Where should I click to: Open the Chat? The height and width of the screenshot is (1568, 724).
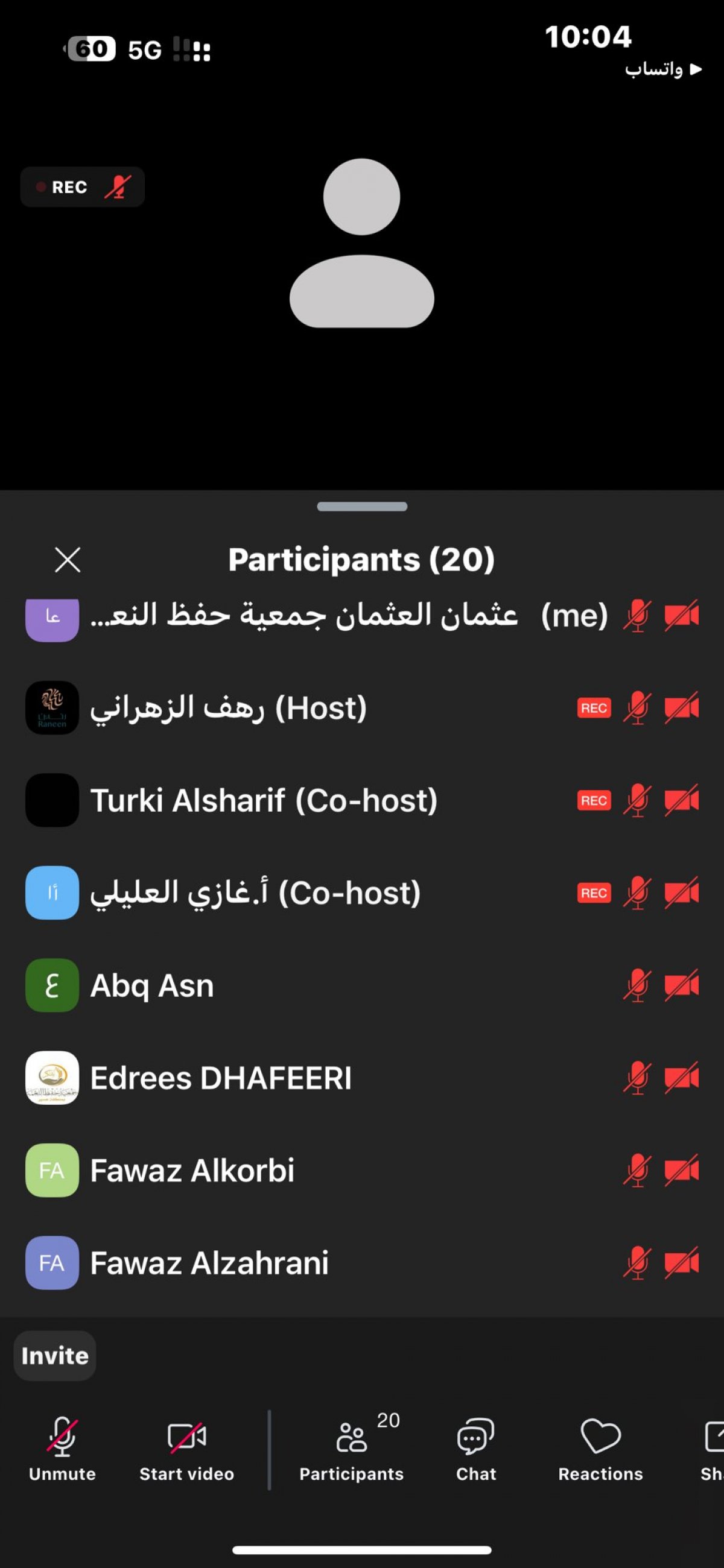click(476, 1450)
